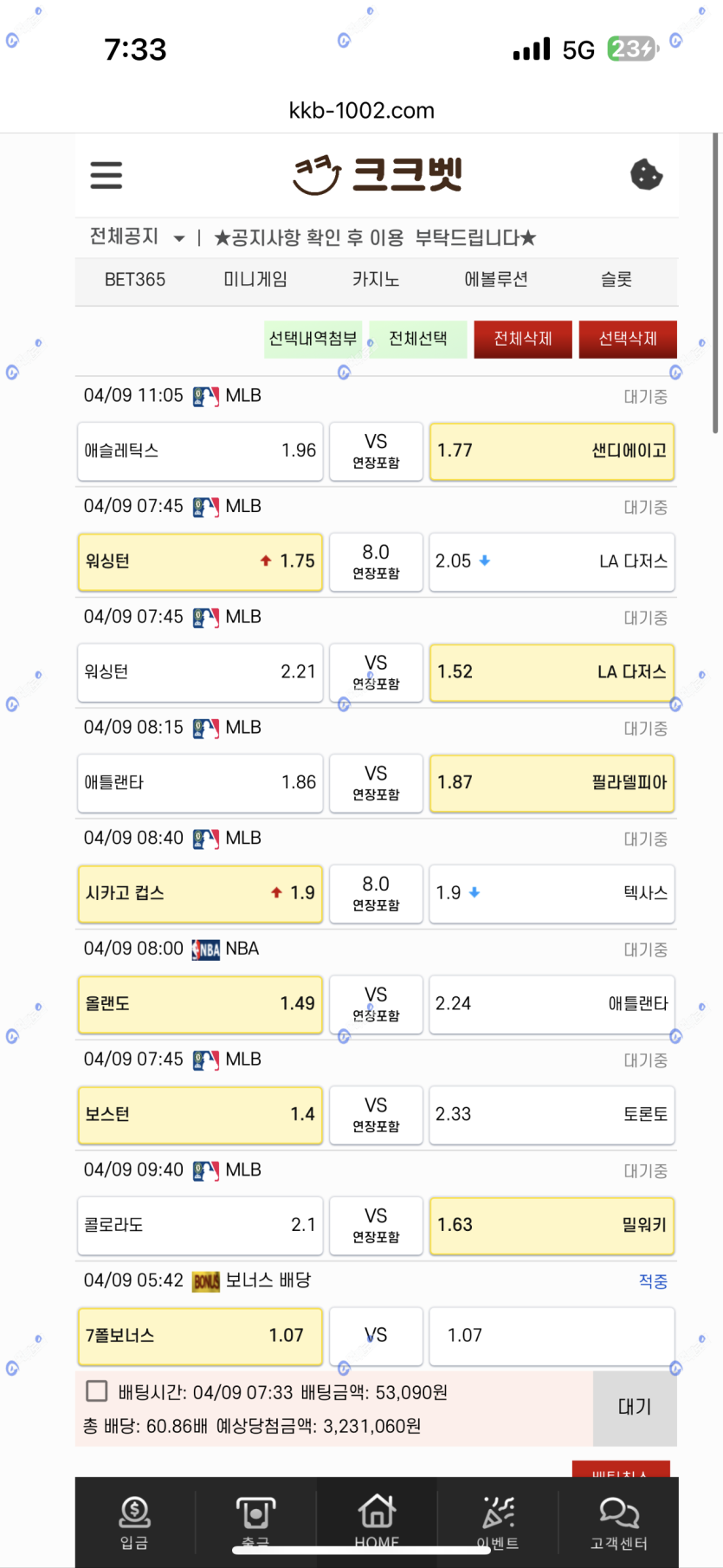Select the 에볼루션 tab
723x1568 pixels.
[496, 280]
